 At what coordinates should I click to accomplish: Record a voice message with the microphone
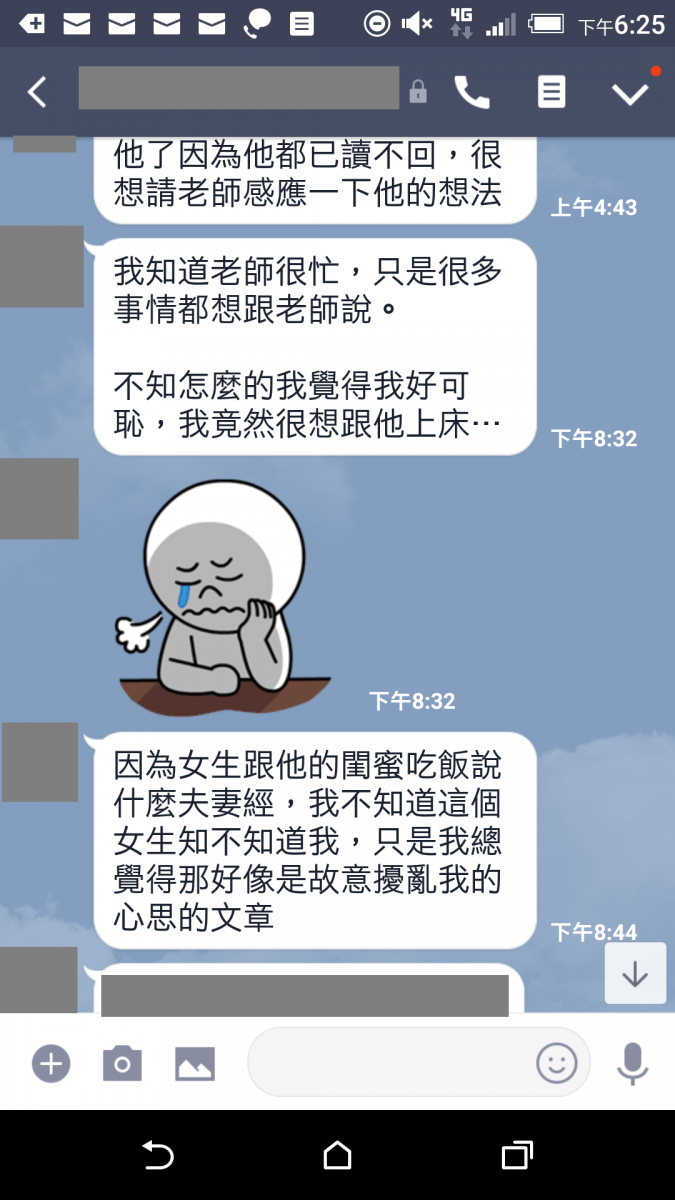click(632, 1063)
